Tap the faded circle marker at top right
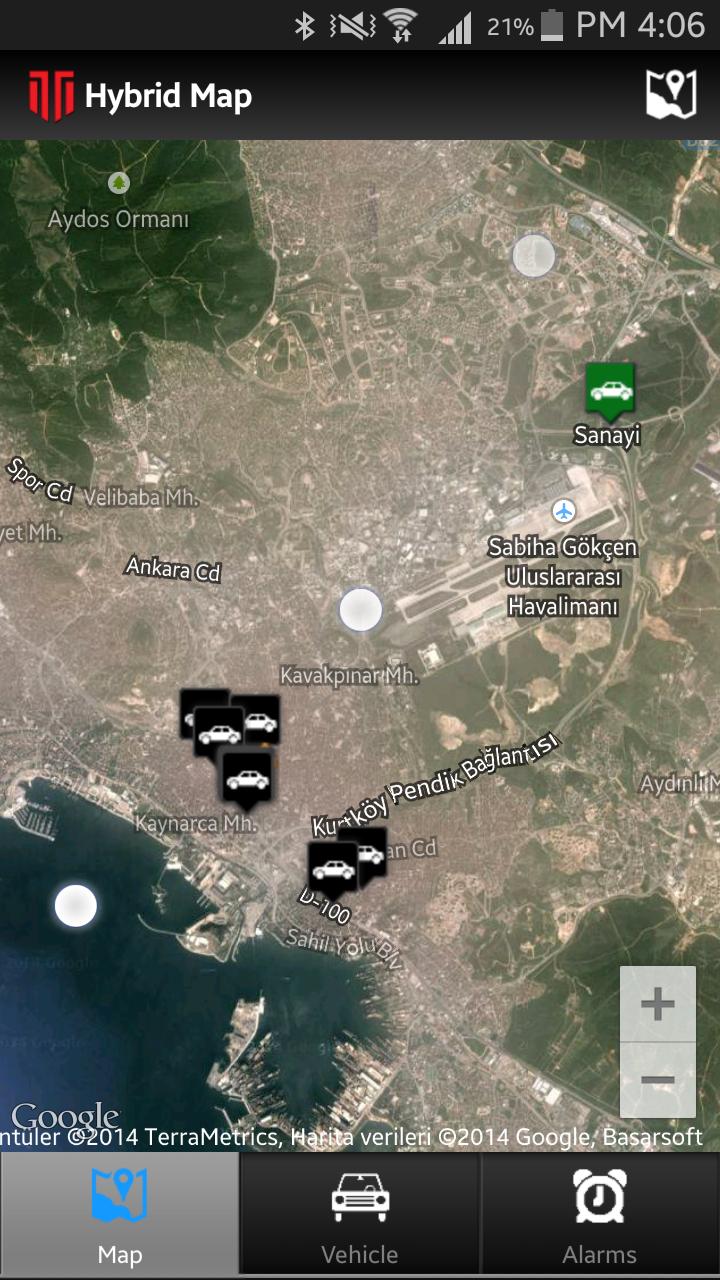The image size is (720, 1280). pyautogui.click(x=533, y=257)
